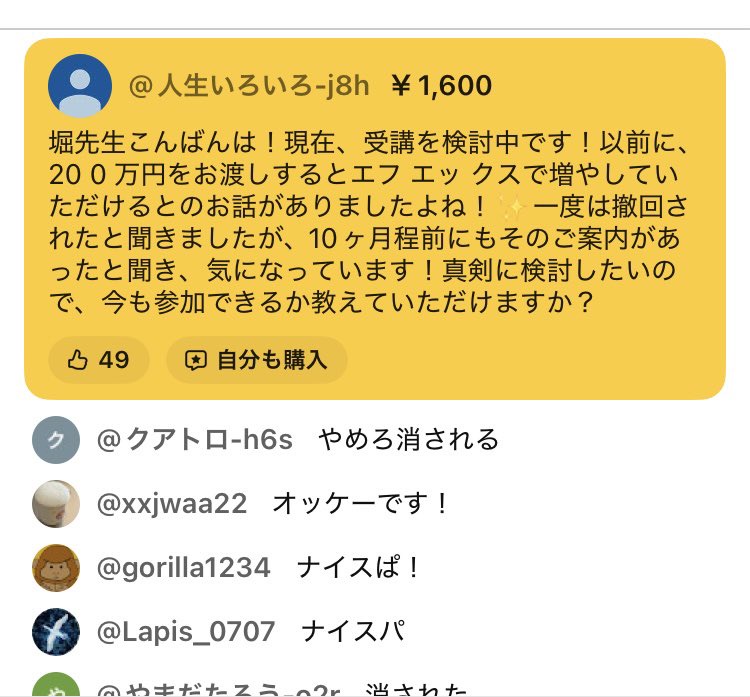Open the @人生いろいろ-j8h username
This screenshot has height=697, width=750.
[x=249, y=86]
